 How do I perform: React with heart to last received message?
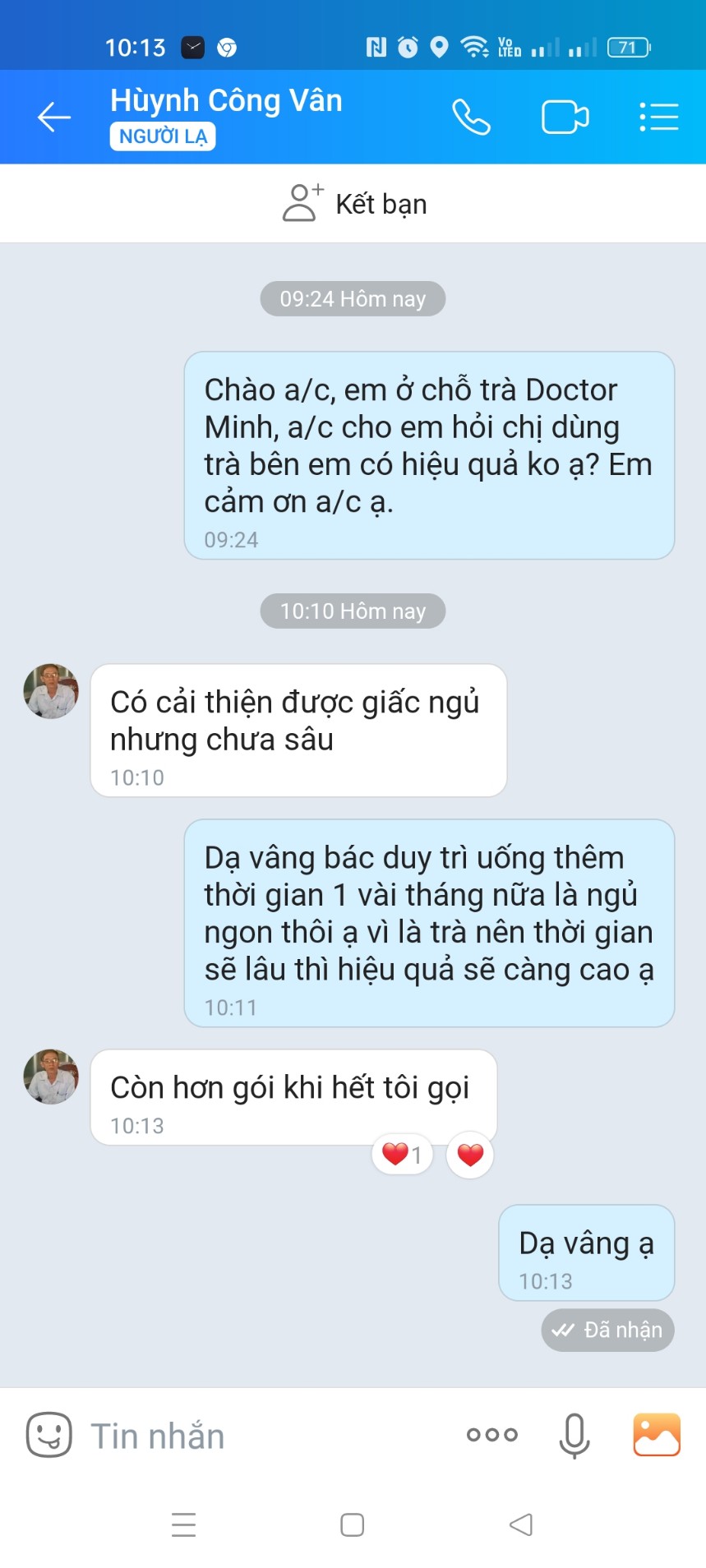click(x=470, y=1155)
